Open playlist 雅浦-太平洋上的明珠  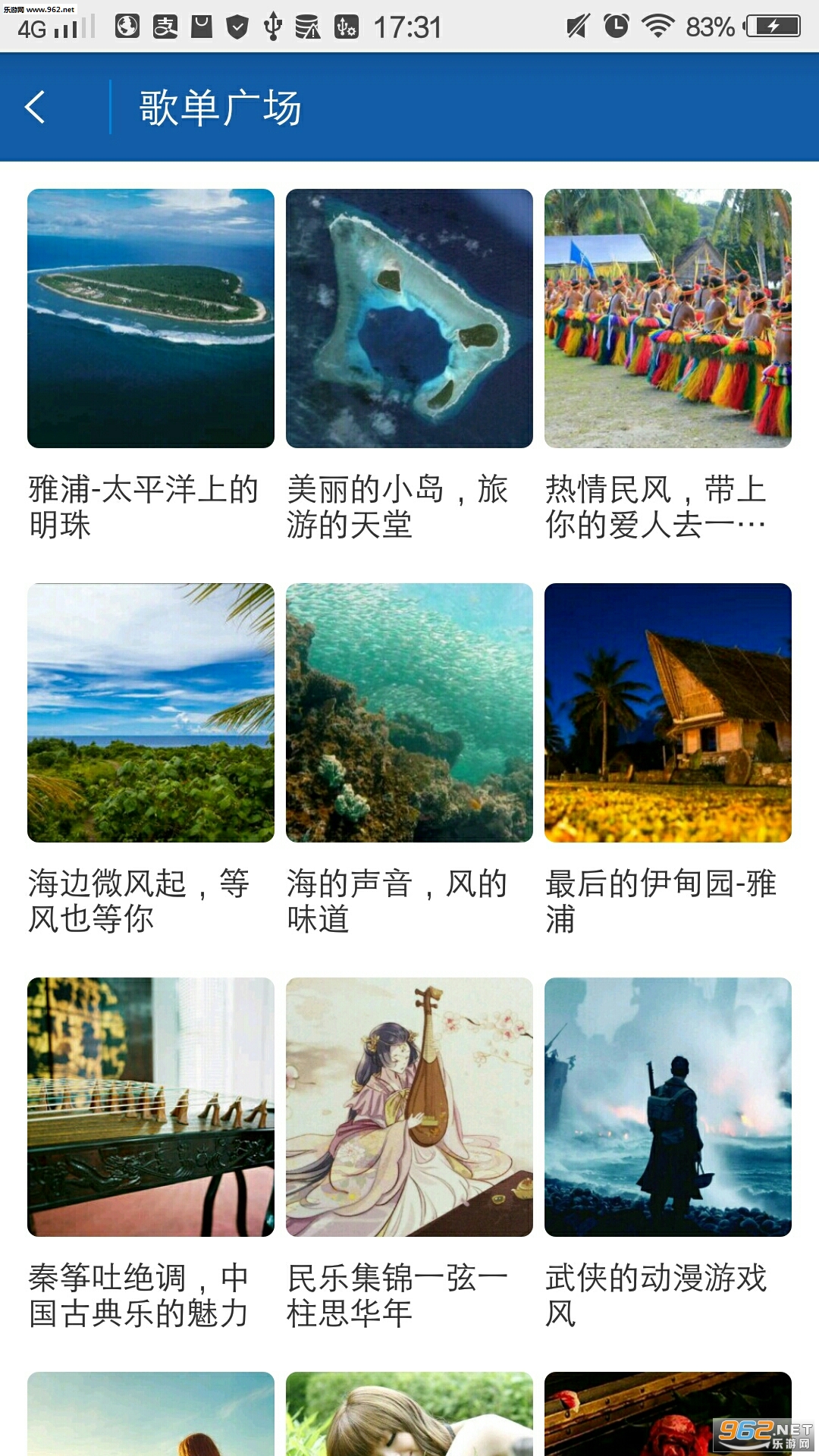pos(150,318)
